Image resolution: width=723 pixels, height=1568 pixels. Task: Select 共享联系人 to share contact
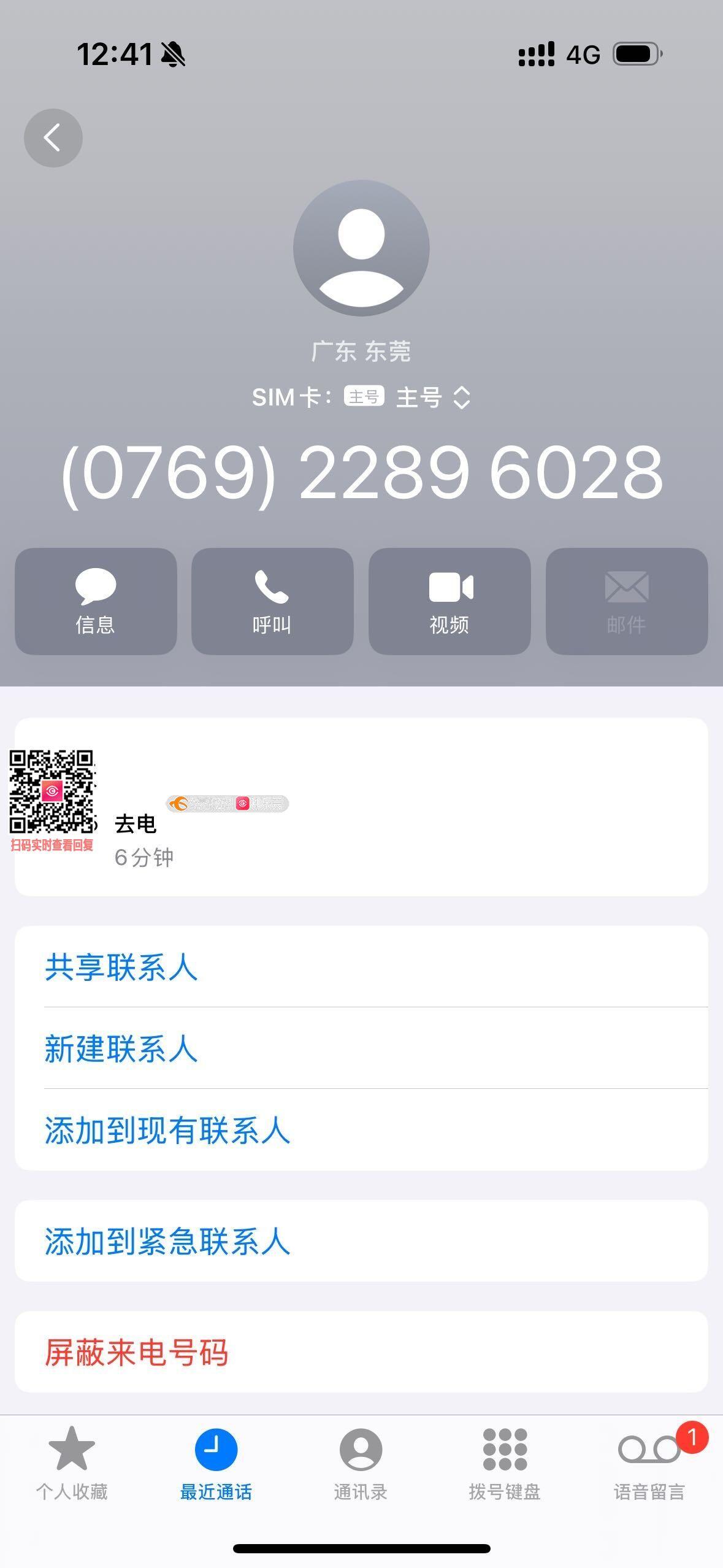tap(121, 967)
